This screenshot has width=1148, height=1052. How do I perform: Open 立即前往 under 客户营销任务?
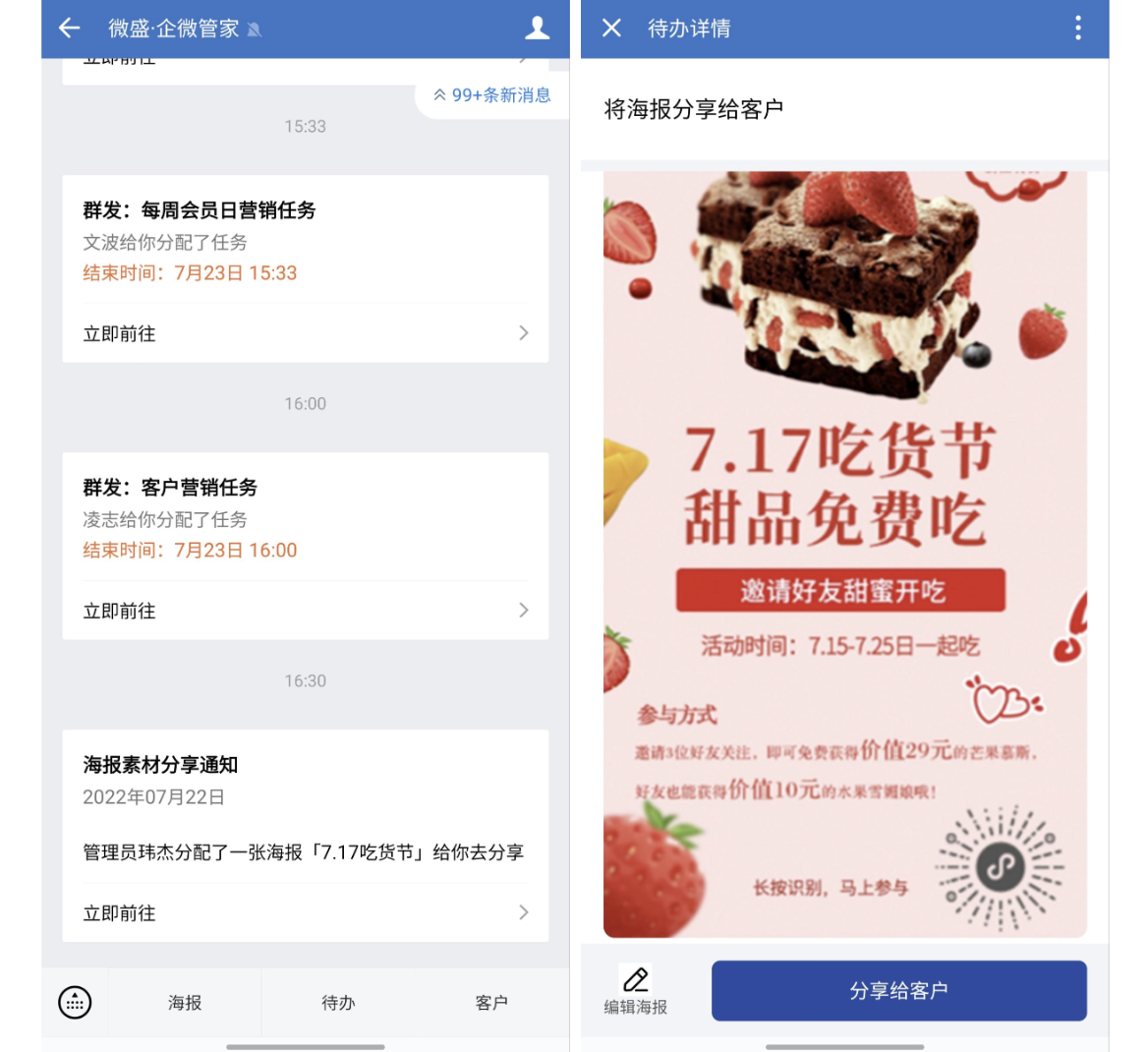coord(305,611)
